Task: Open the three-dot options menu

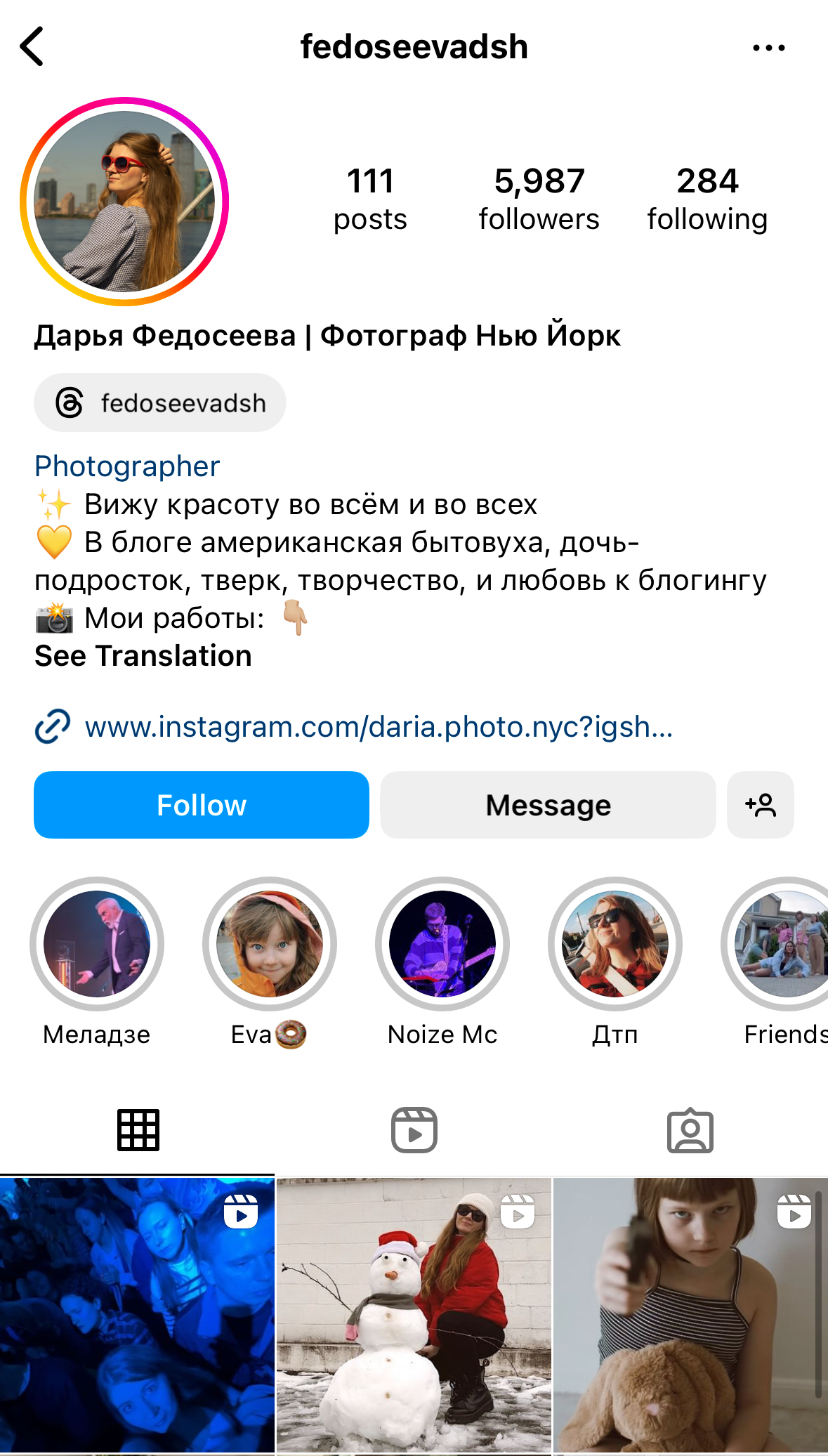Action: point(768,48)
